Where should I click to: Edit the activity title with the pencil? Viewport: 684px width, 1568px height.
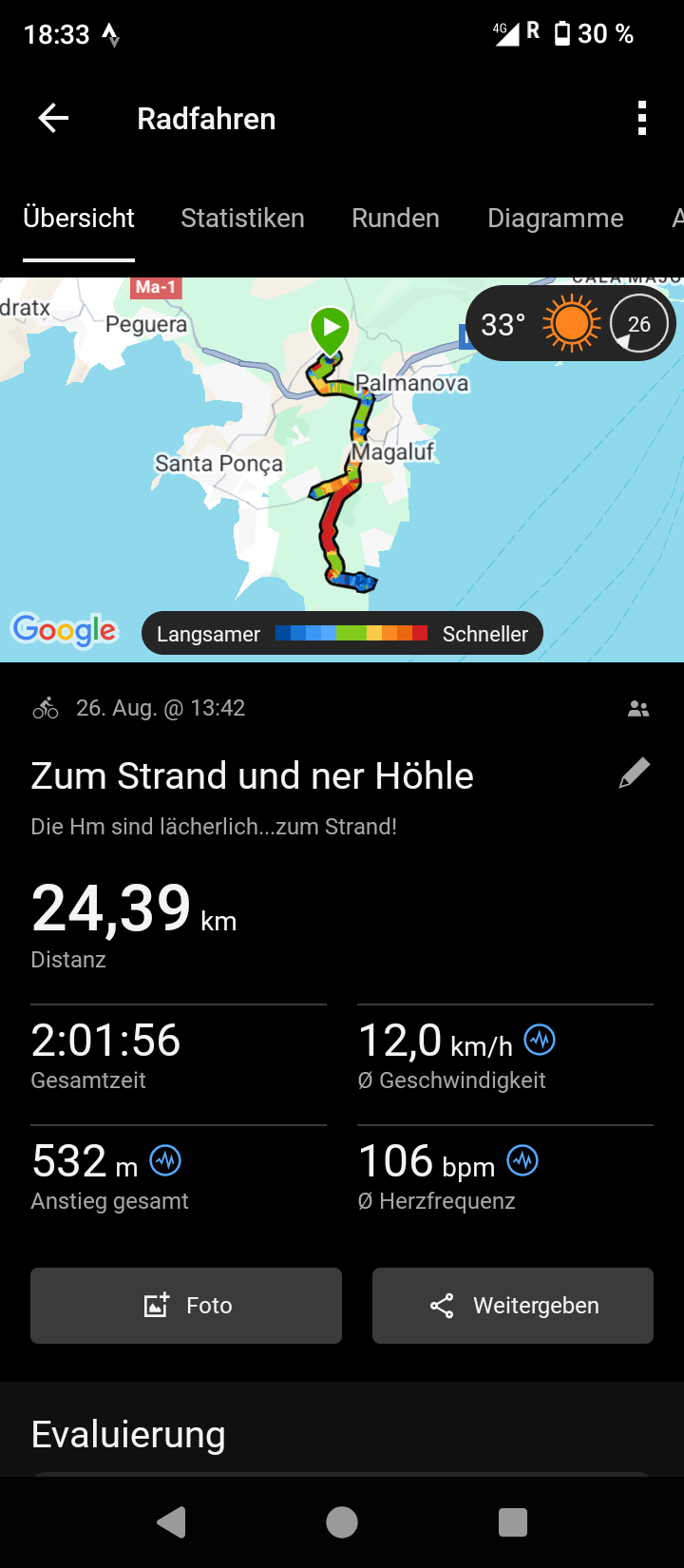tap(634, 774)
